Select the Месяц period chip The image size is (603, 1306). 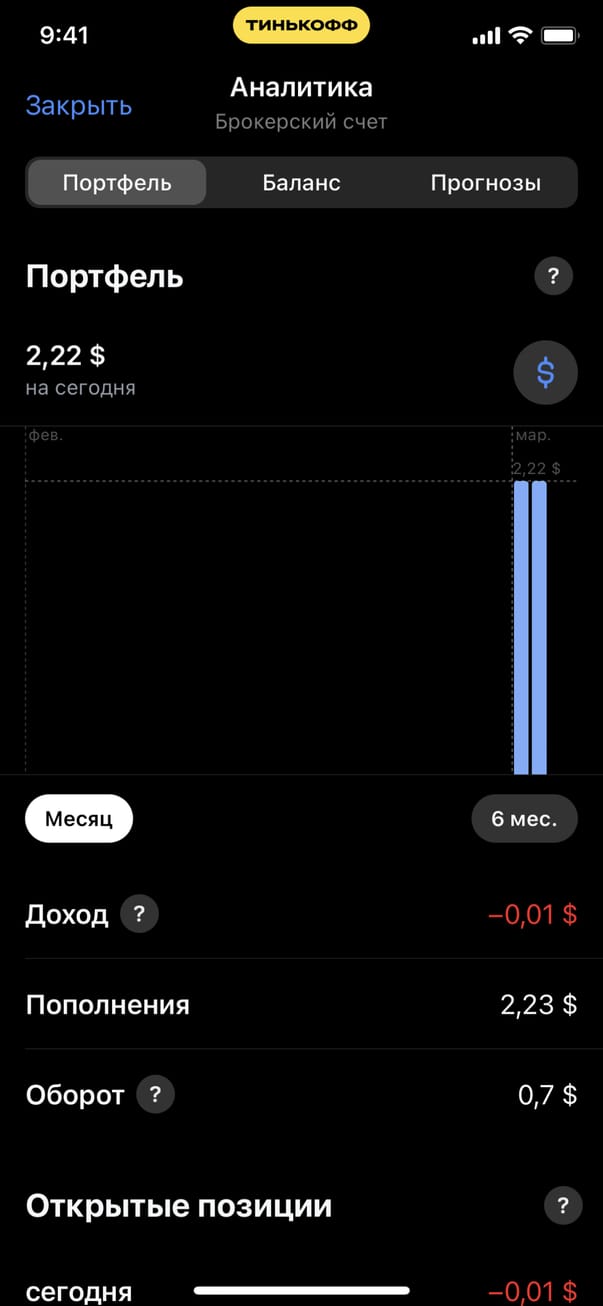tap(79, 819)
